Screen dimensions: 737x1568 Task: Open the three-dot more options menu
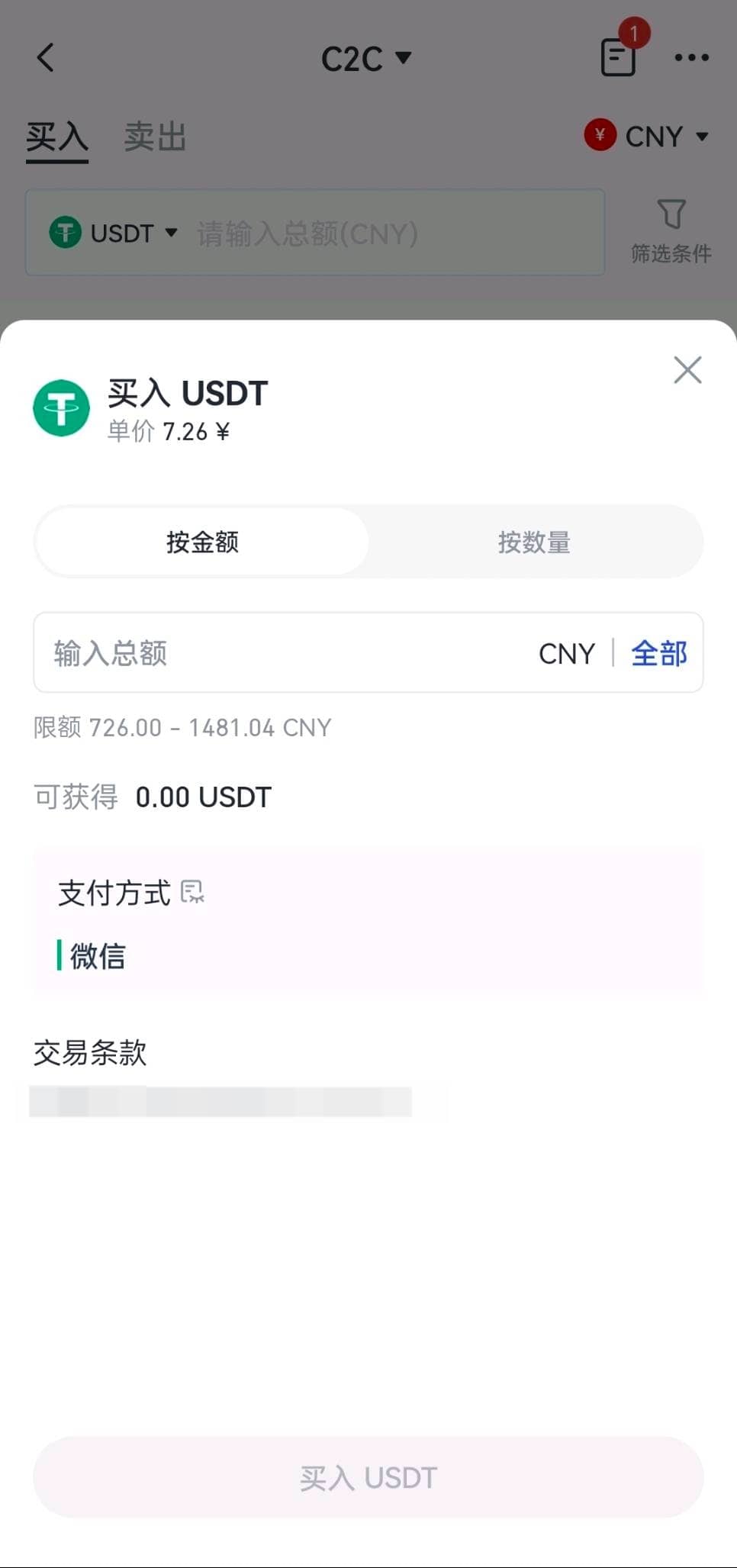693,57
